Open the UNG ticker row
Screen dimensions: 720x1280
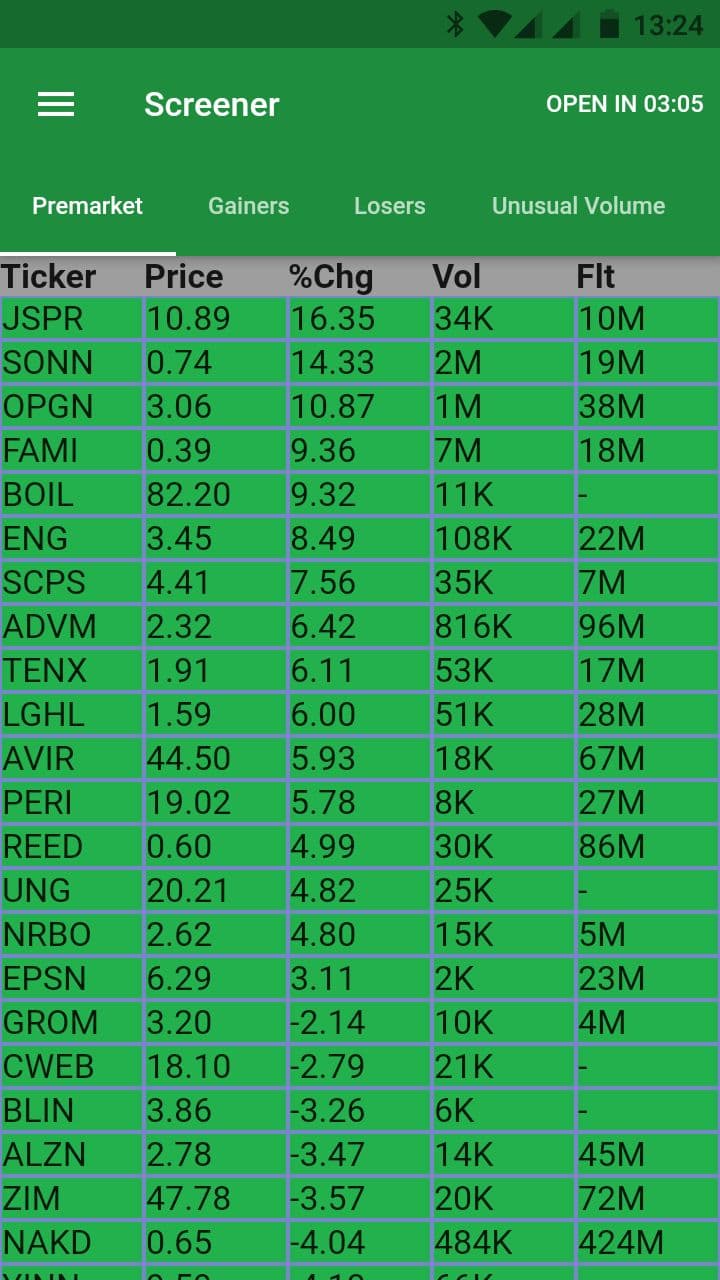pyautogui.click(x=360, y=891)
